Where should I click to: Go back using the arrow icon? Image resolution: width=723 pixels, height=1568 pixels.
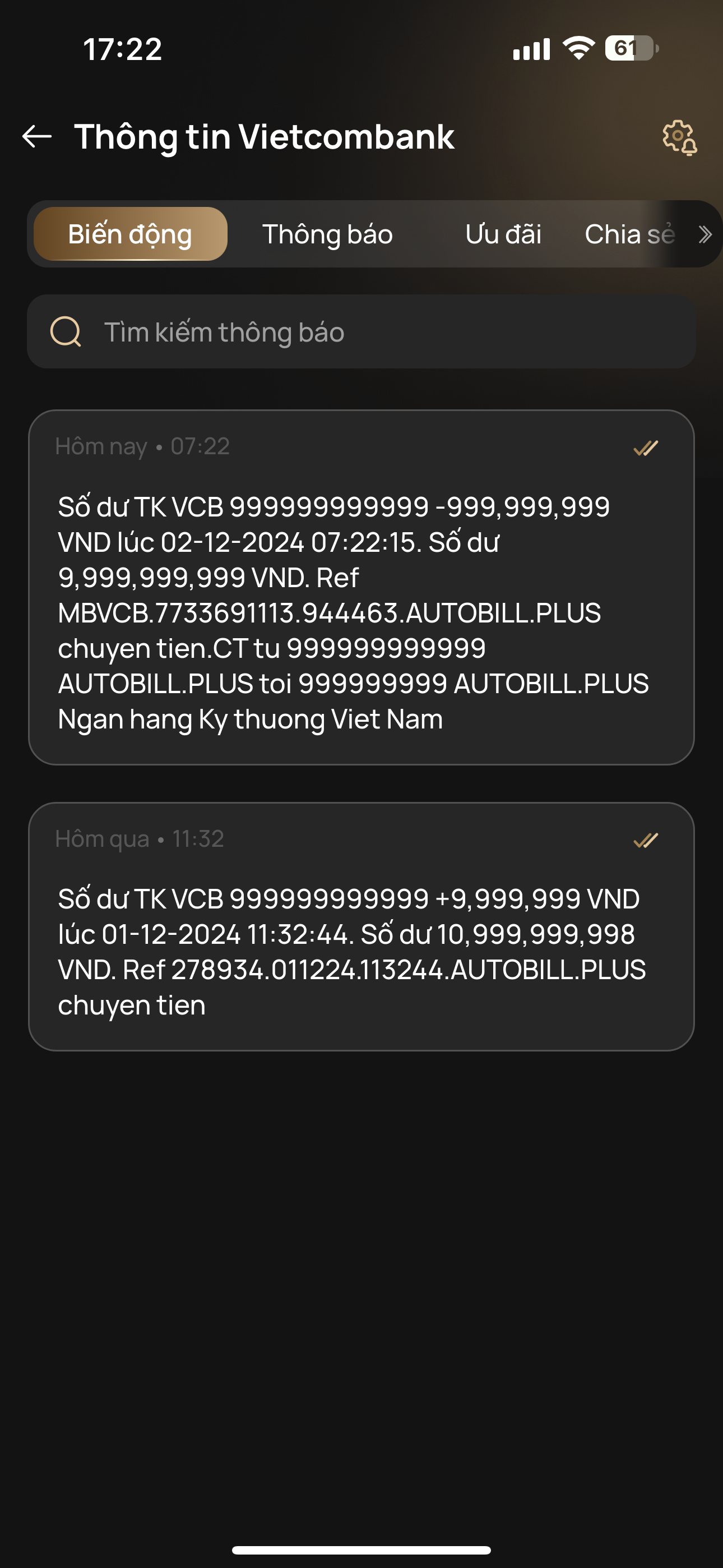pyautogui.click(x=37, y=136)
